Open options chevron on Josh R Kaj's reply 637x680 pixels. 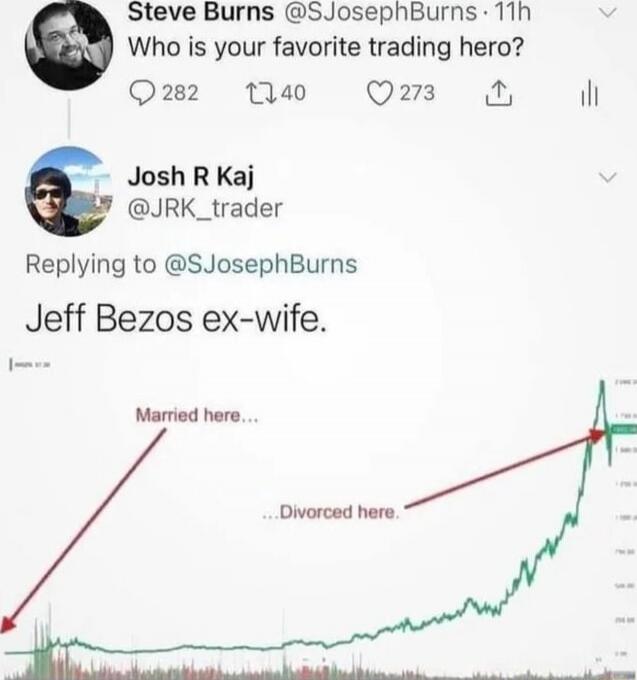point(606,177)
